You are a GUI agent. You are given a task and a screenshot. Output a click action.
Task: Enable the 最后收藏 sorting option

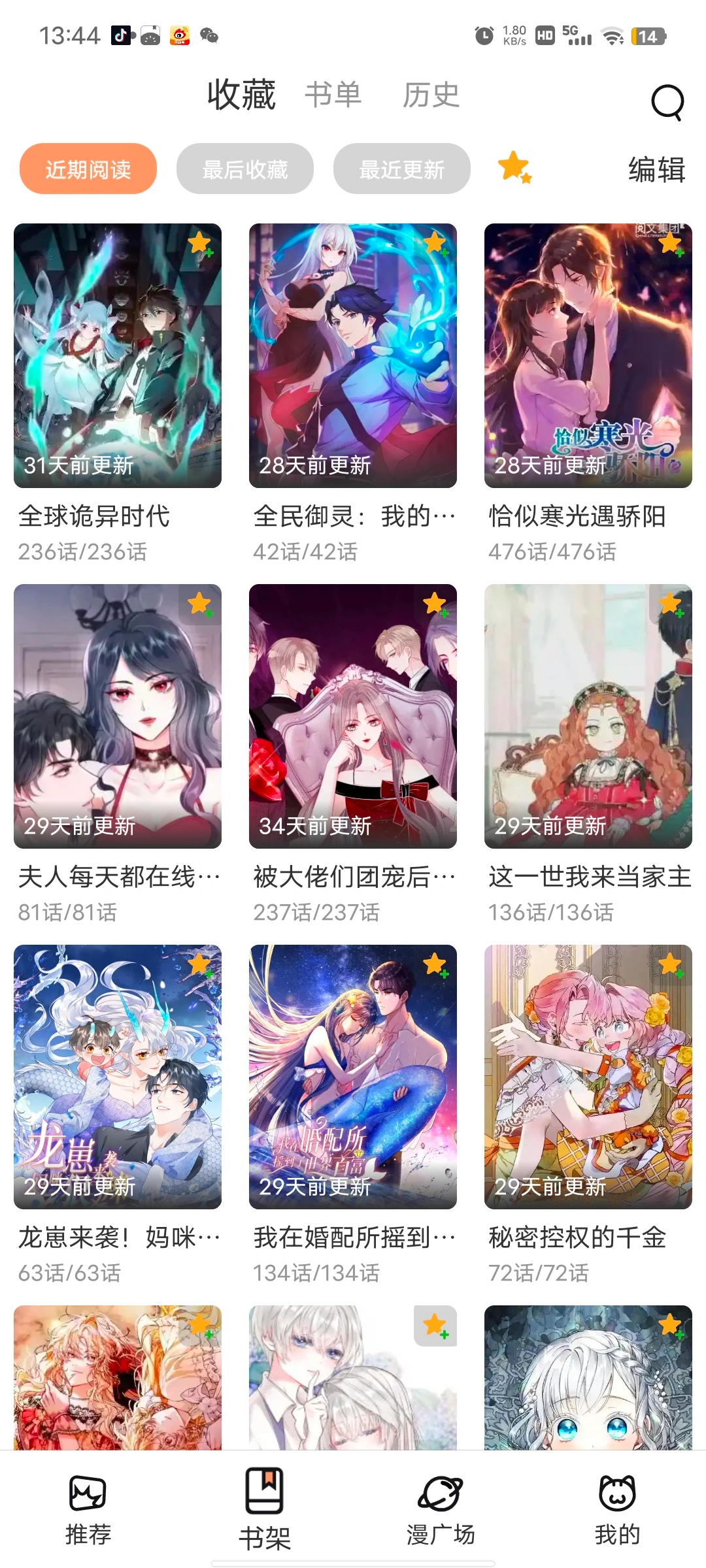pyautogui.click(x=244, y=169)
